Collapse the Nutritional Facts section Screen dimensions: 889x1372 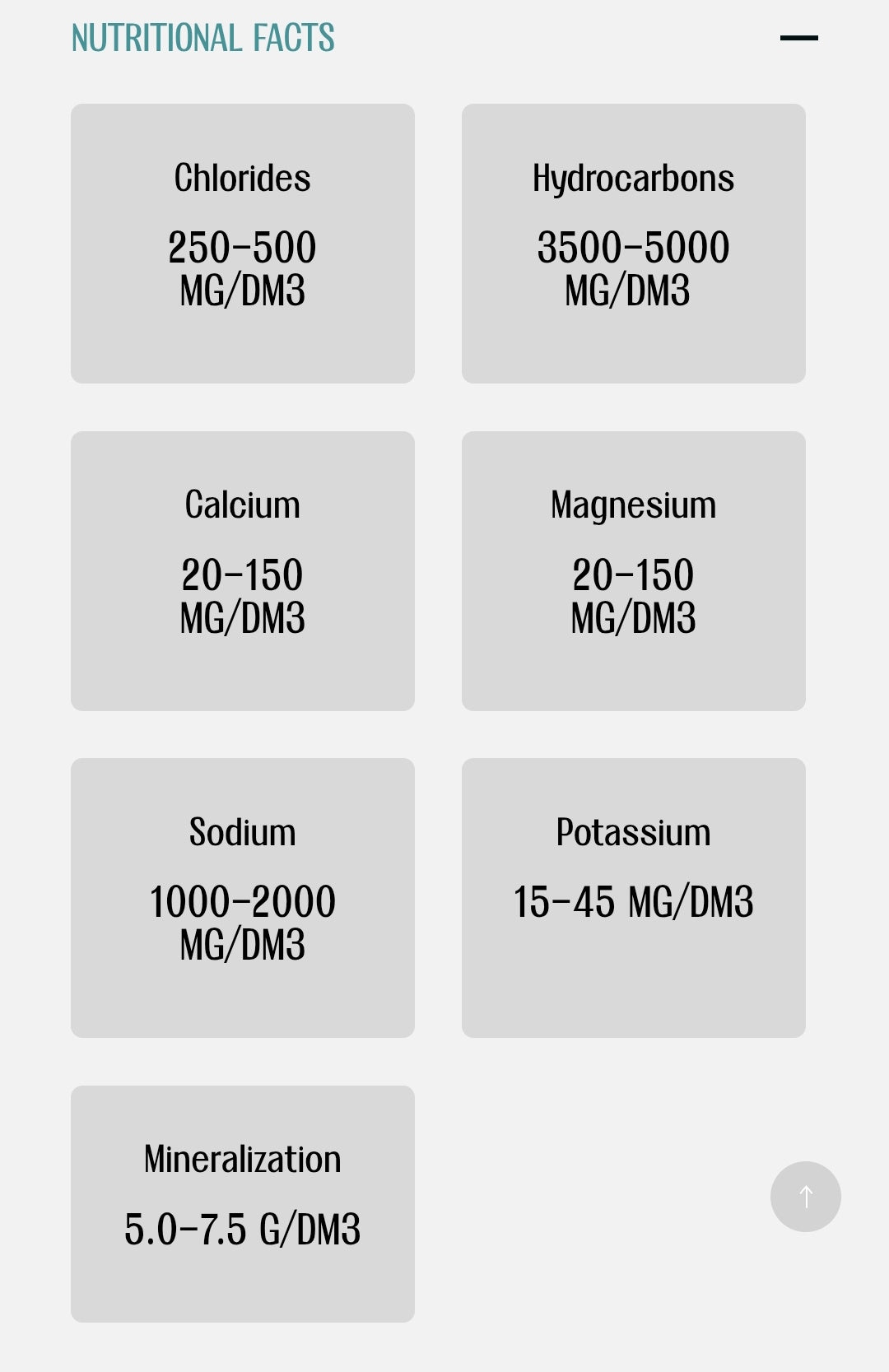tap(798, 38)
